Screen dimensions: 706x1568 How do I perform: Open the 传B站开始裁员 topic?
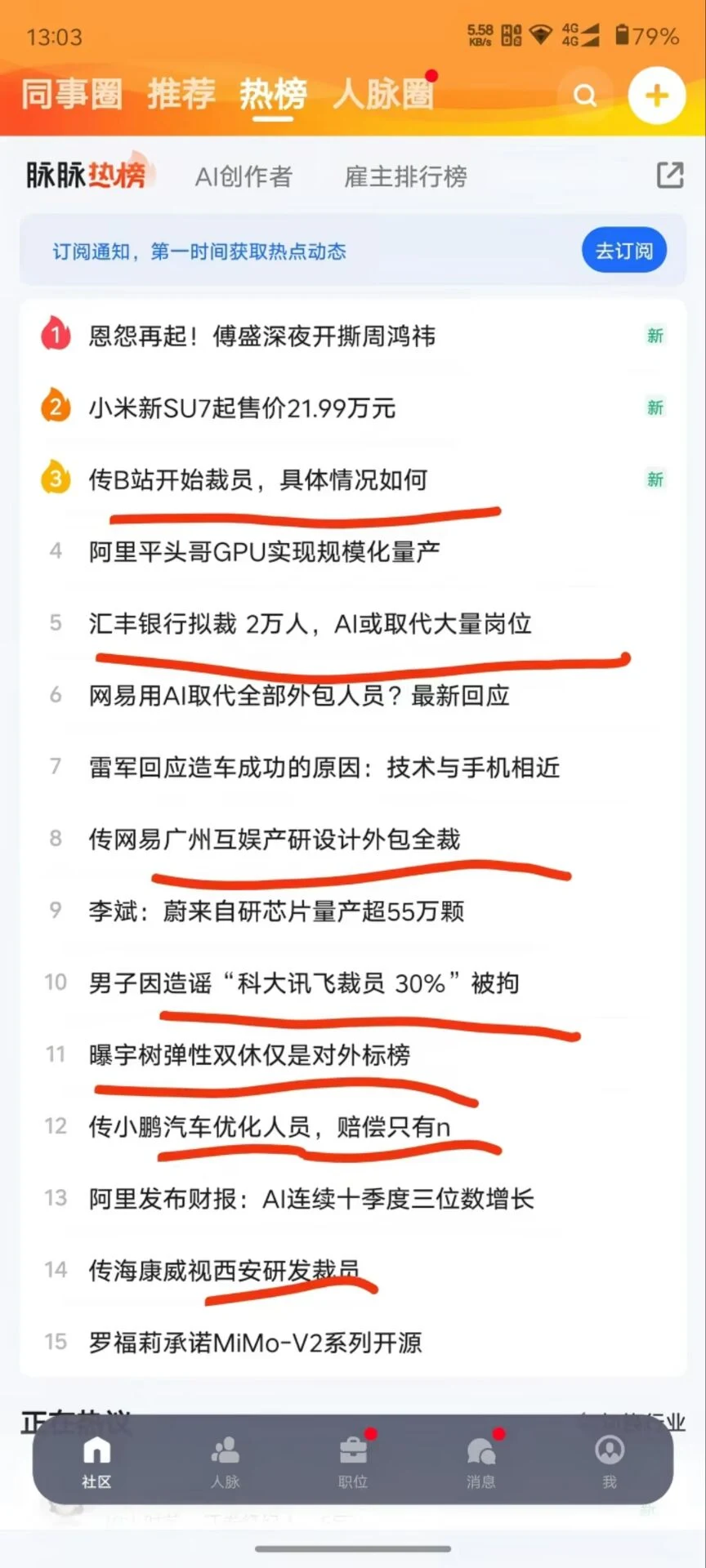click(353, 479)
